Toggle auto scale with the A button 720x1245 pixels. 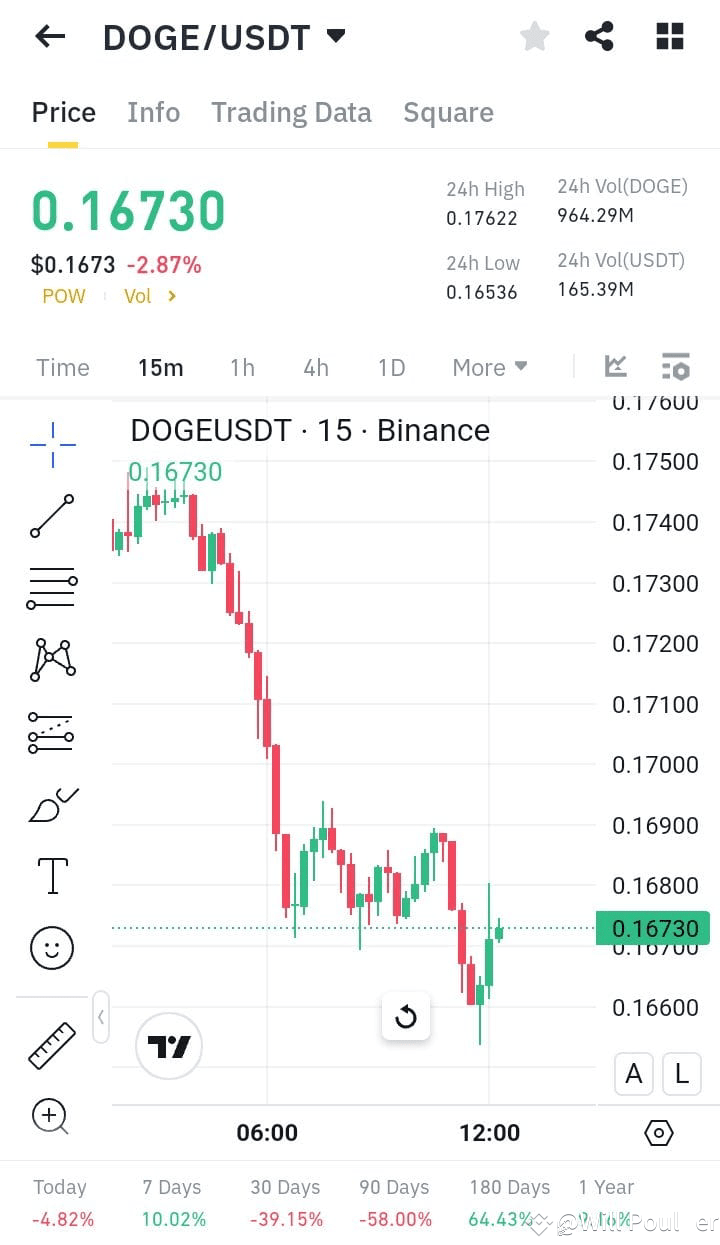point(633,1074)
